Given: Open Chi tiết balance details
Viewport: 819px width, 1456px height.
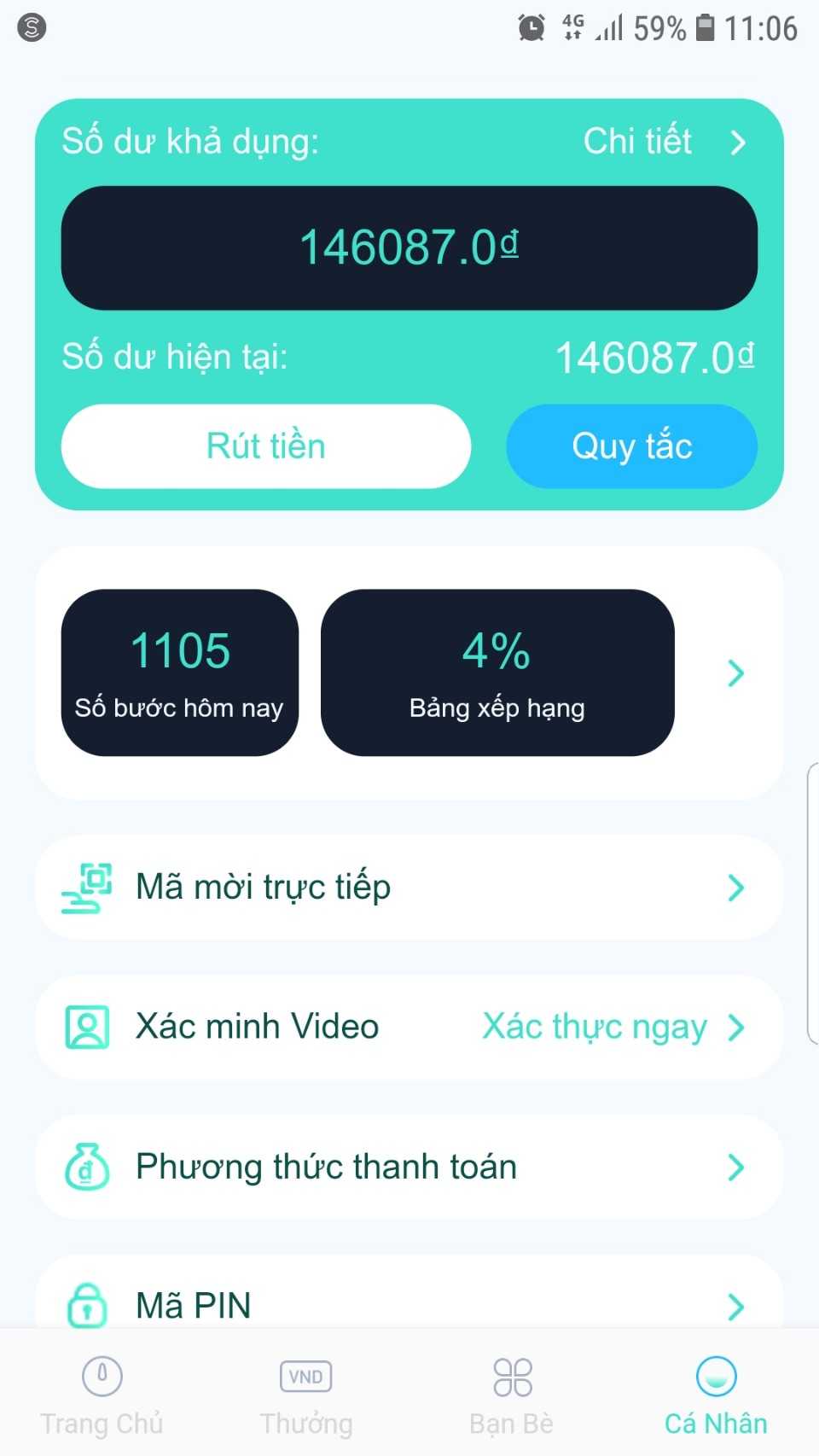Looking at the screenshot, I should click(664, 142).
